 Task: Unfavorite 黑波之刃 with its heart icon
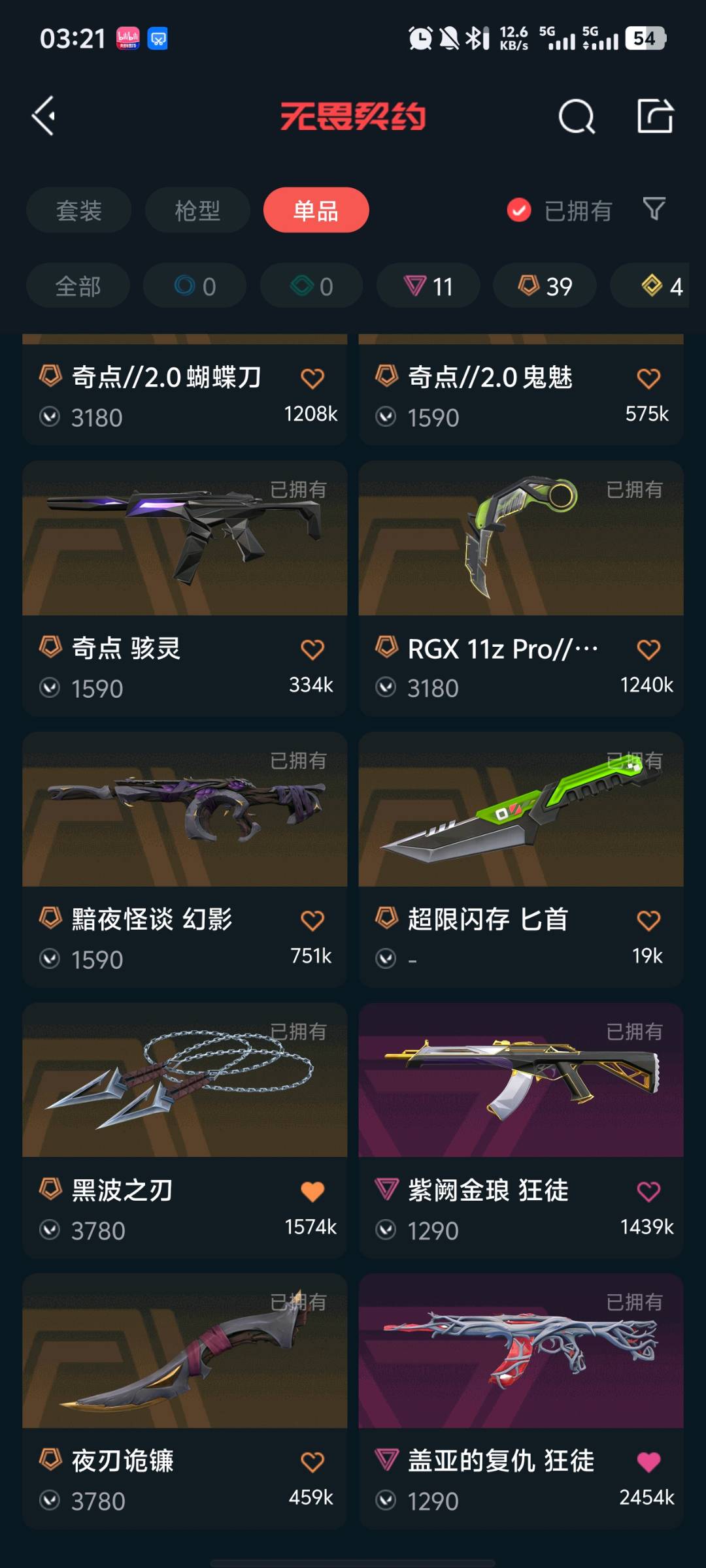tap(312, 1192)
